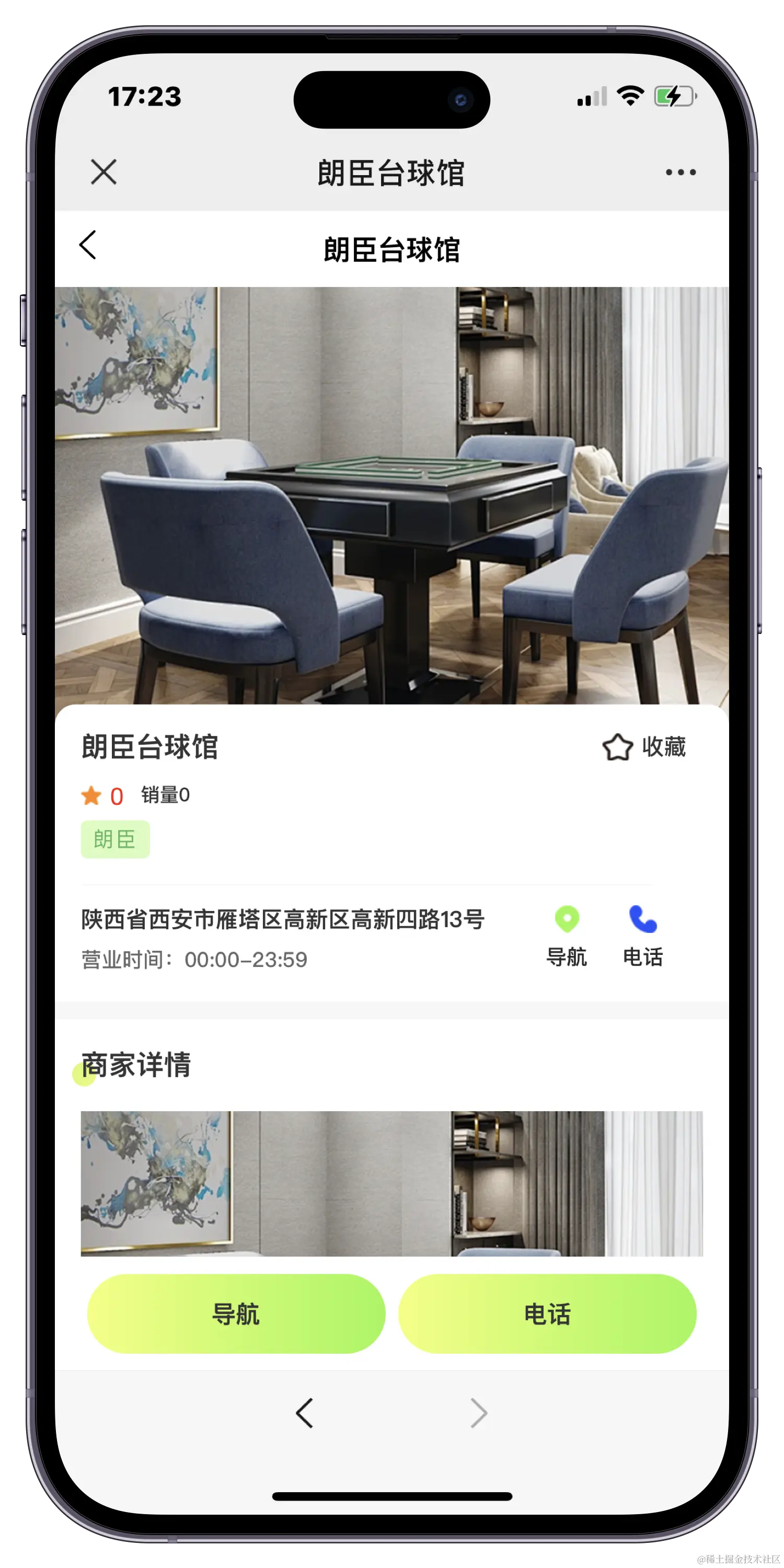Go to previous page in bottom browser bar

[x=304, y=1413]
